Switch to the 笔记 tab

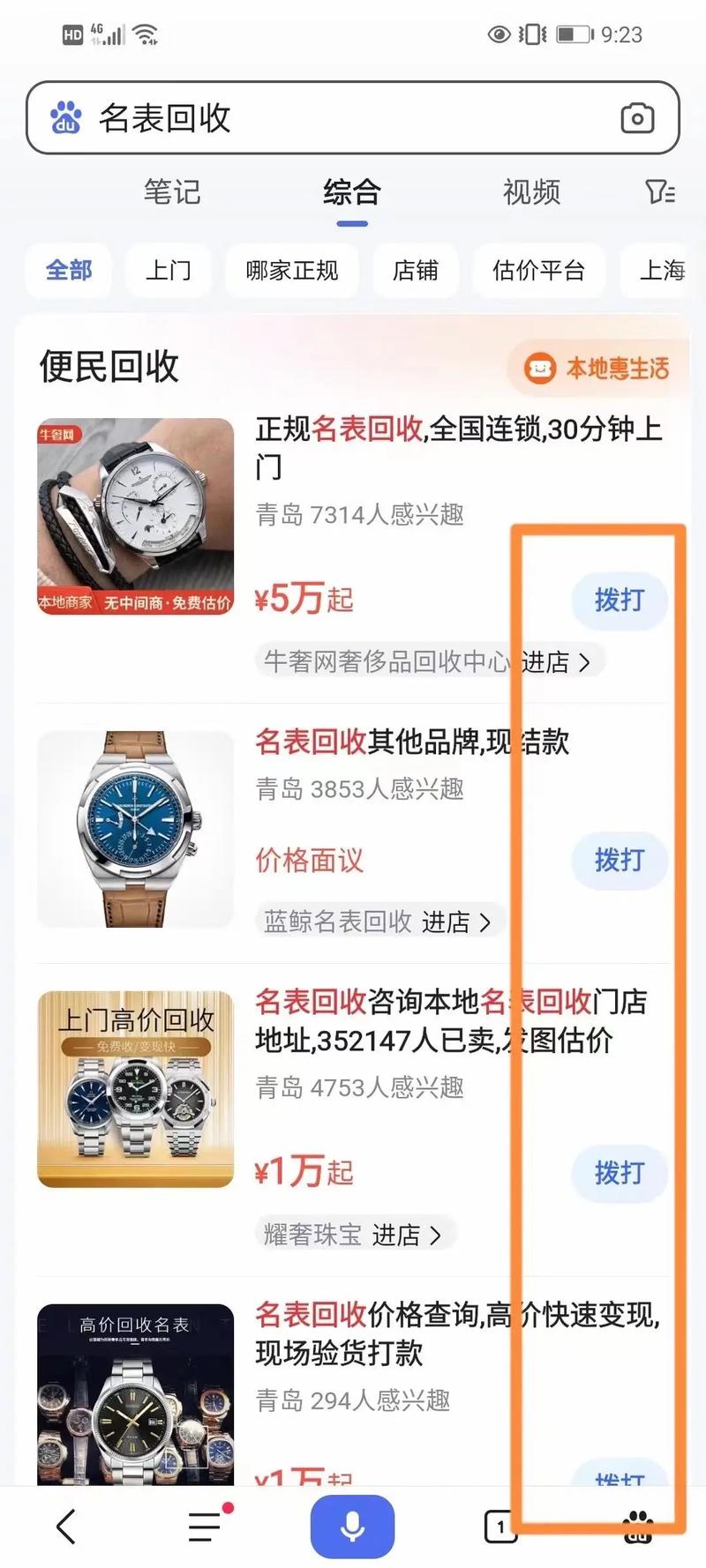172,191
